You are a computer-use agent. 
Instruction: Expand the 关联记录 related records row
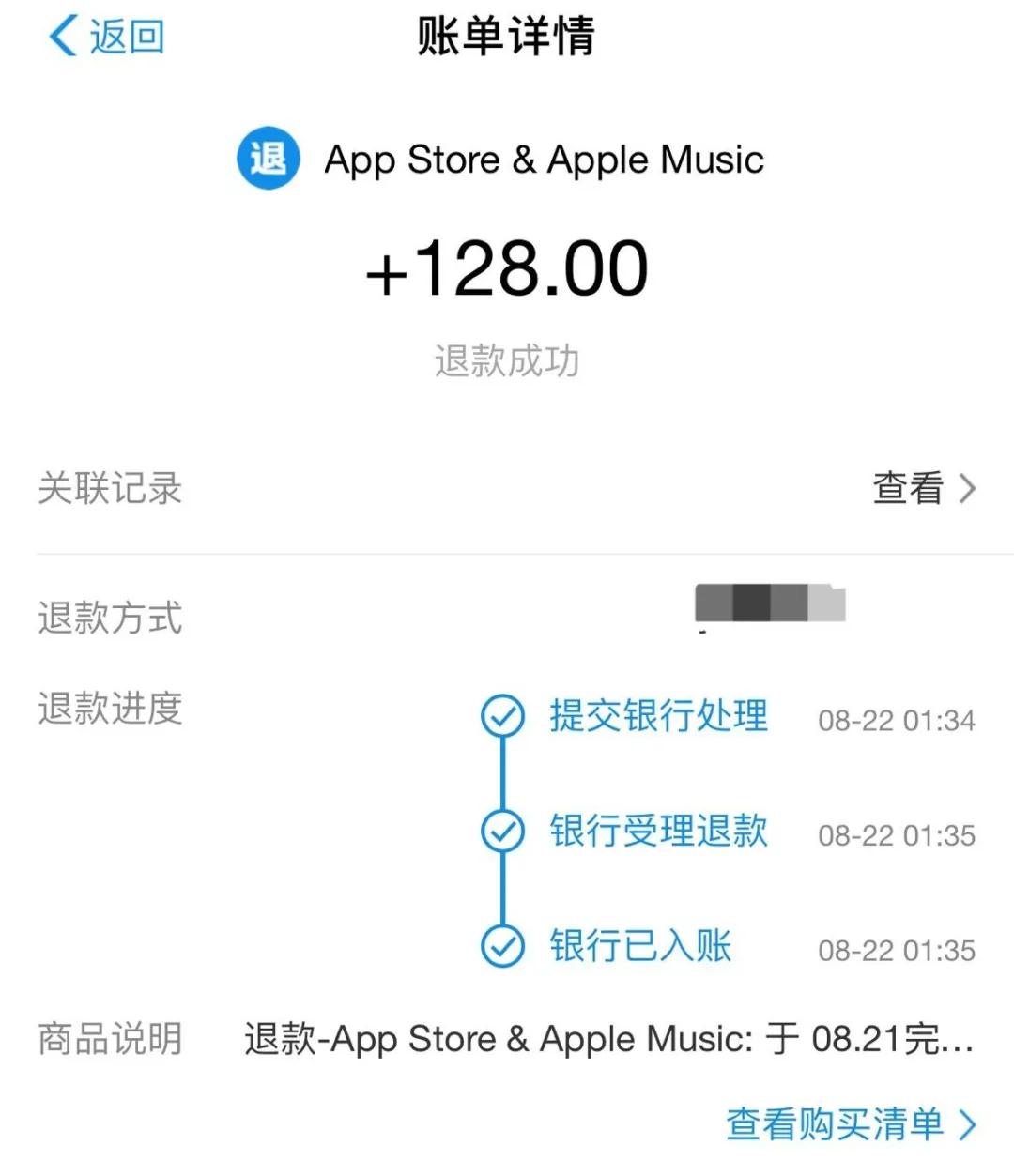507,487
